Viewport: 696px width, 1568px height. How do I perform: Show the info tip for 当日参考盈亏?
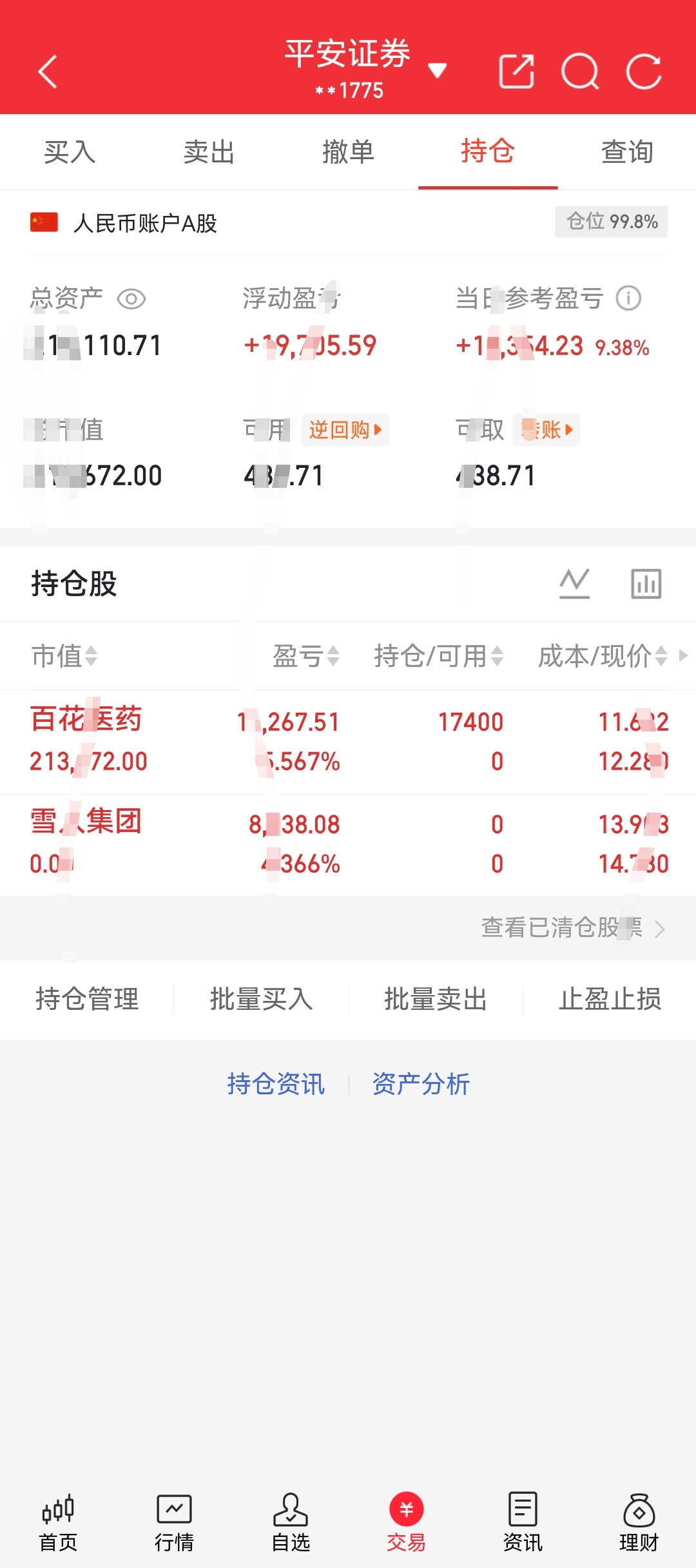tap(628, 298)
